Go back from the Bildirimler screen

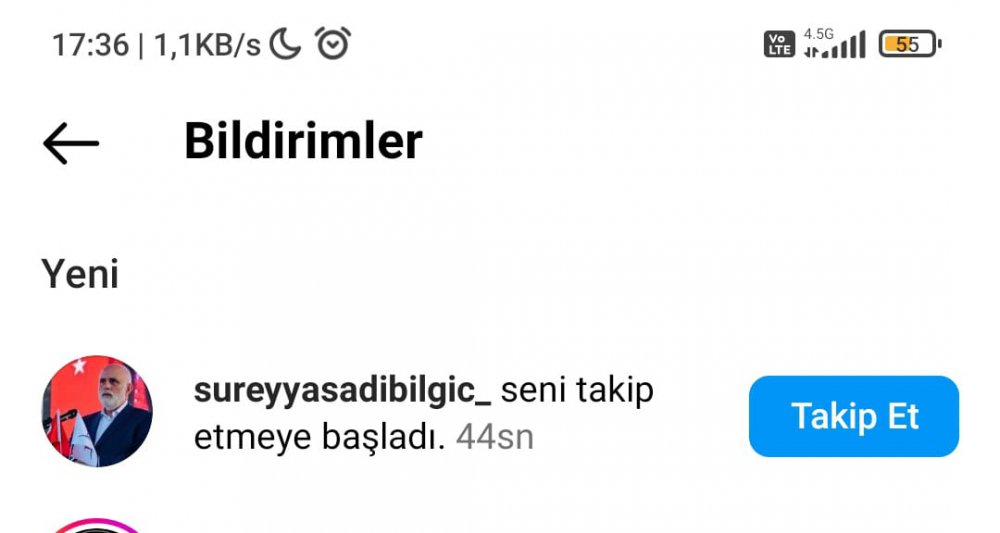[71, 143]
